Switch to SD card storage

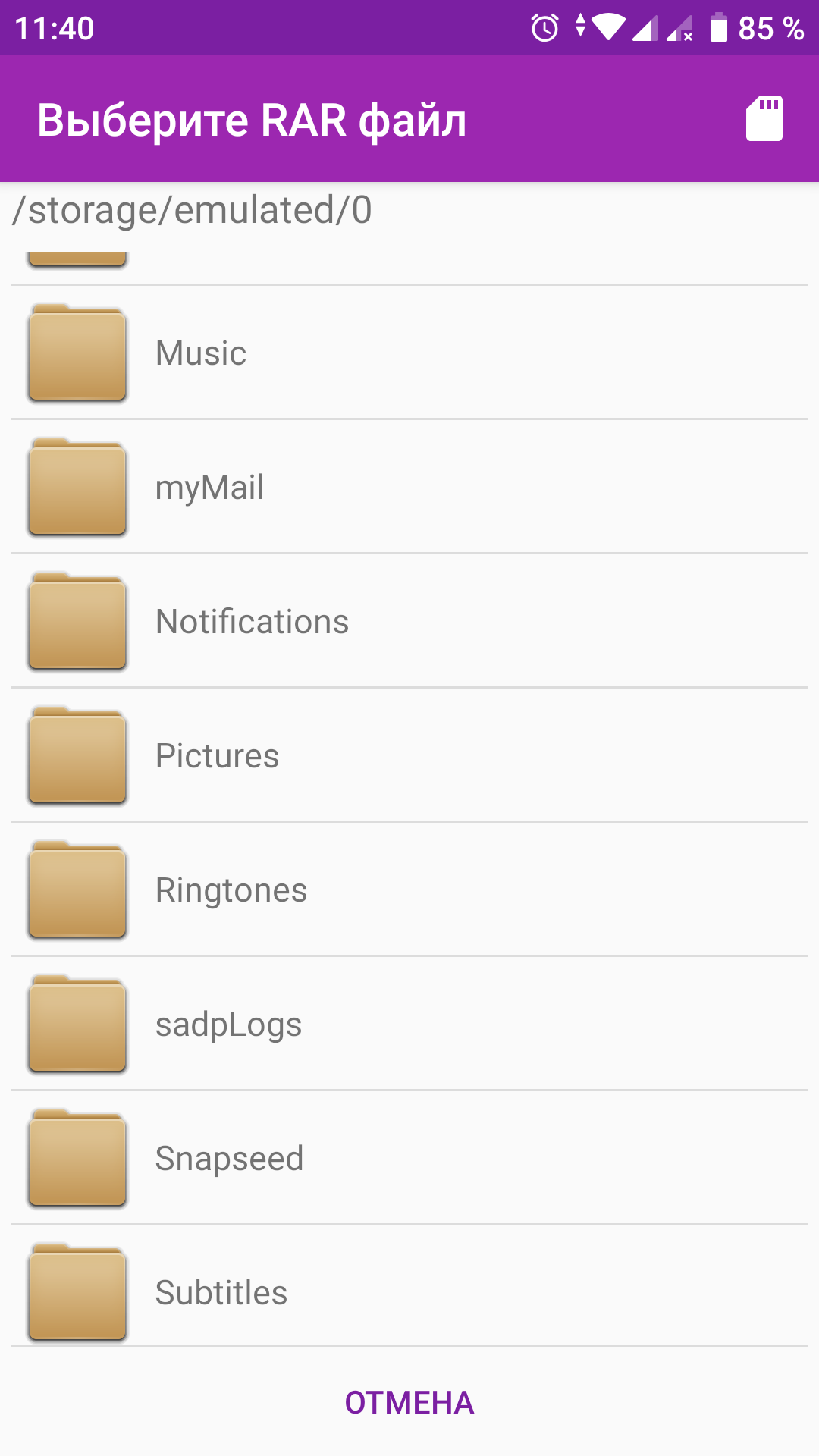point(764,118)
